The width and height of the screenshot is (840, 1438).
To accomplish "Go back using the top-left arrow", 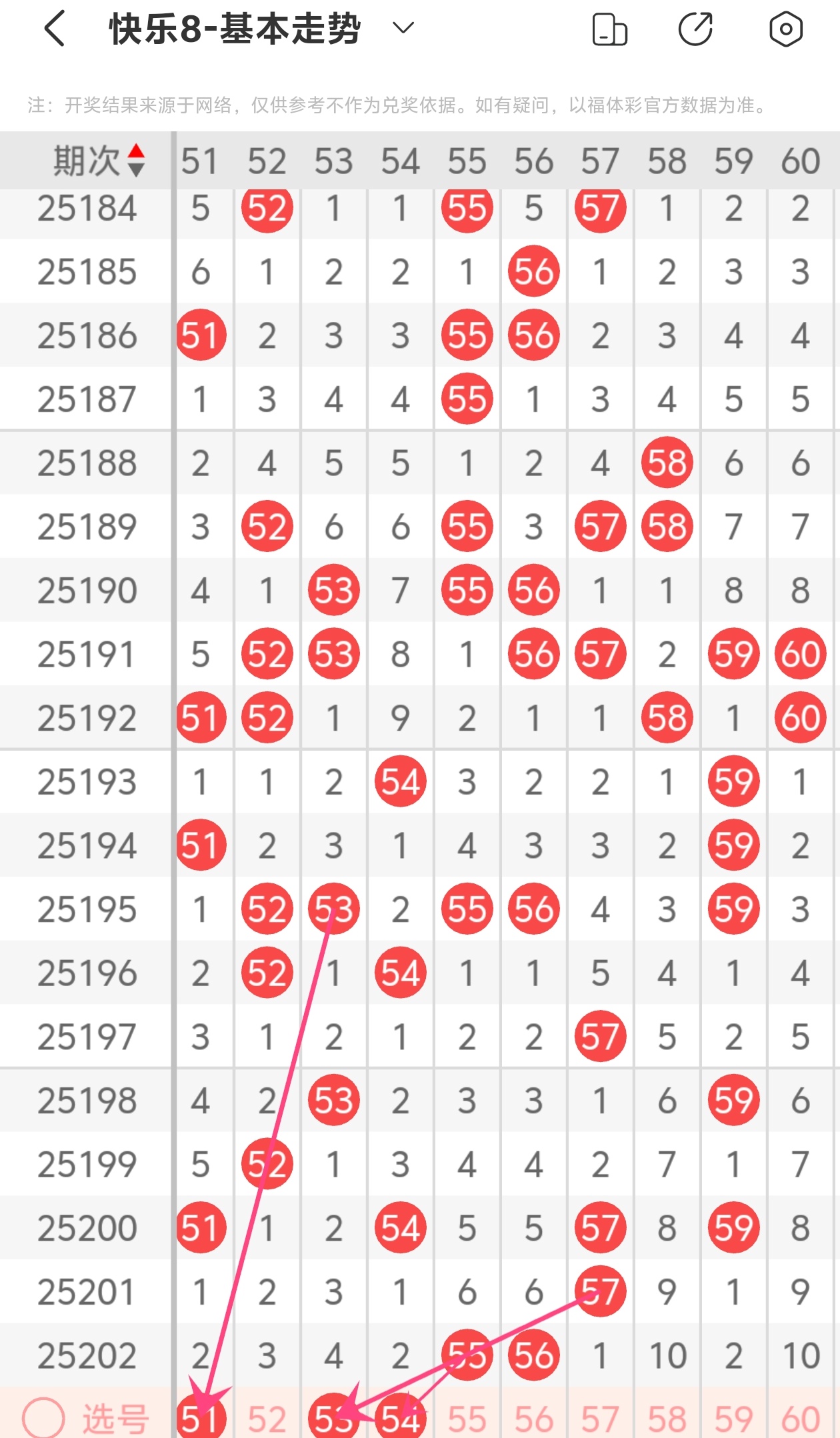I will [x=55, y=29].
